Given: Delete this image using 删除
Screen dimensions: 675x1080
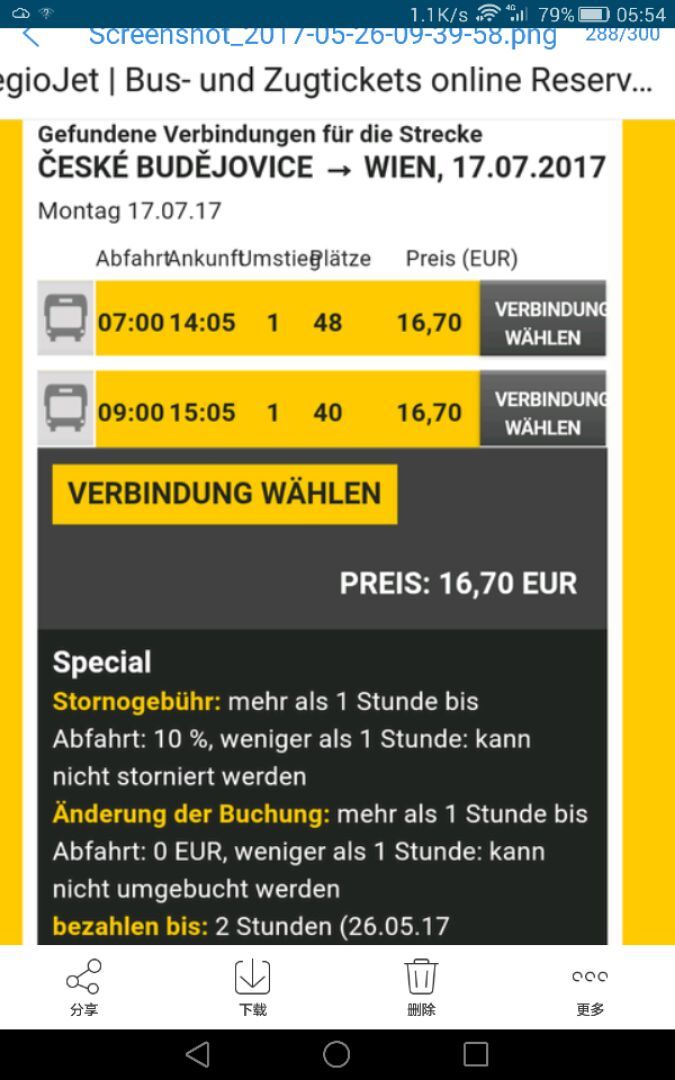Looking at the screenshot, I should (x=421, y=986).
